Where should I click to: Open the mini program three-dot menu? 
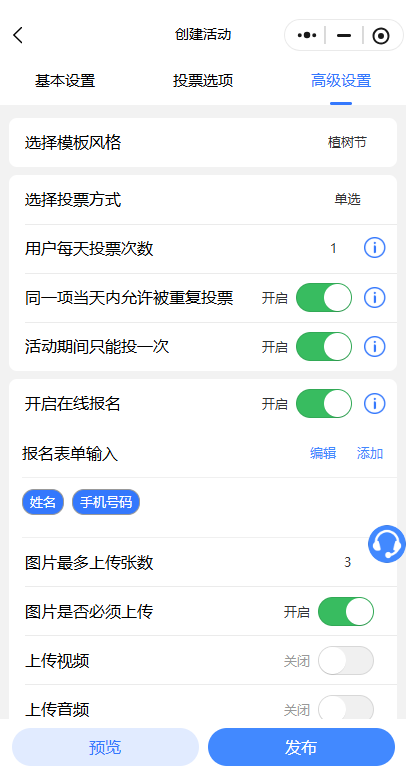click(x=307, y=35)
